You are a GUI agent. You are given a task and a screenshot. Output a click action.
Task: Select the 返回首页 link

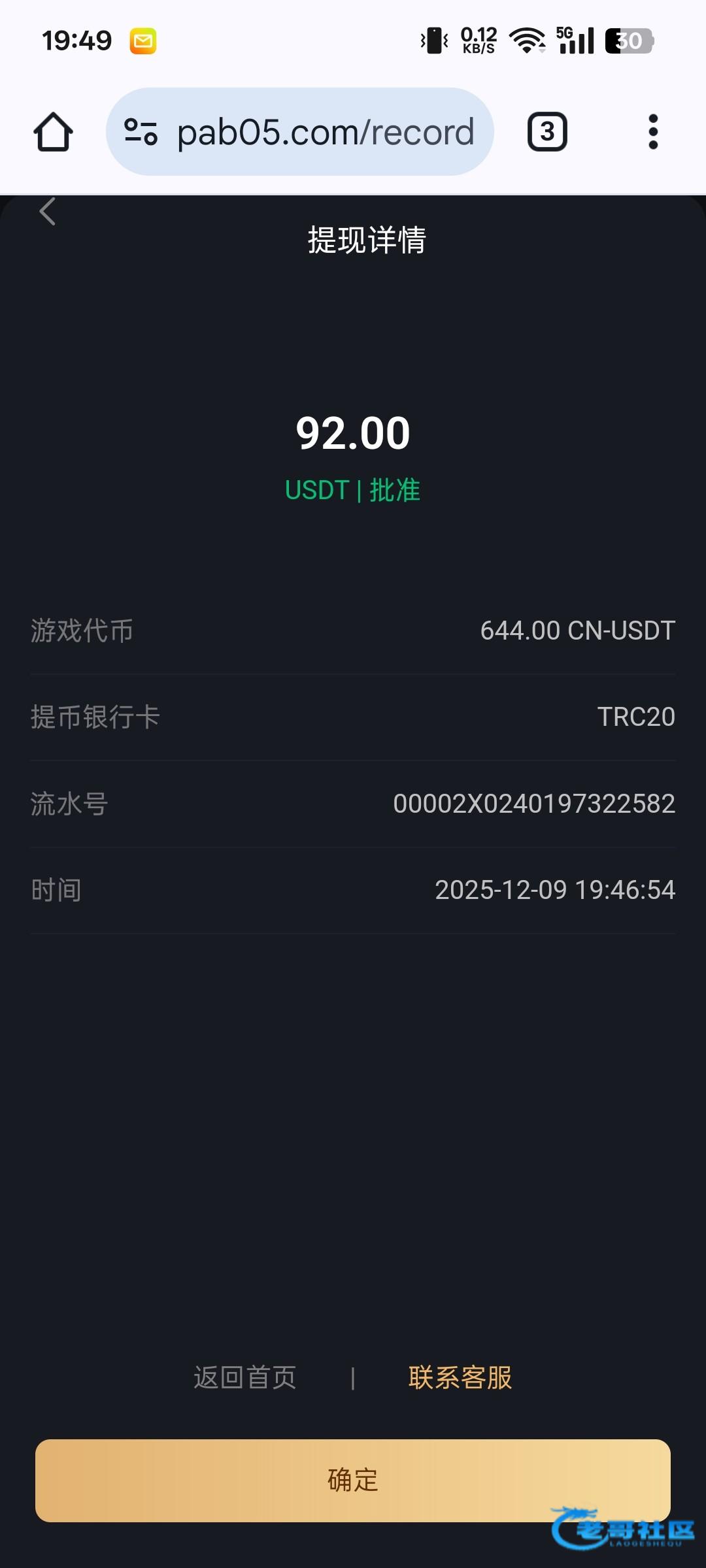tap(244, 1377)
